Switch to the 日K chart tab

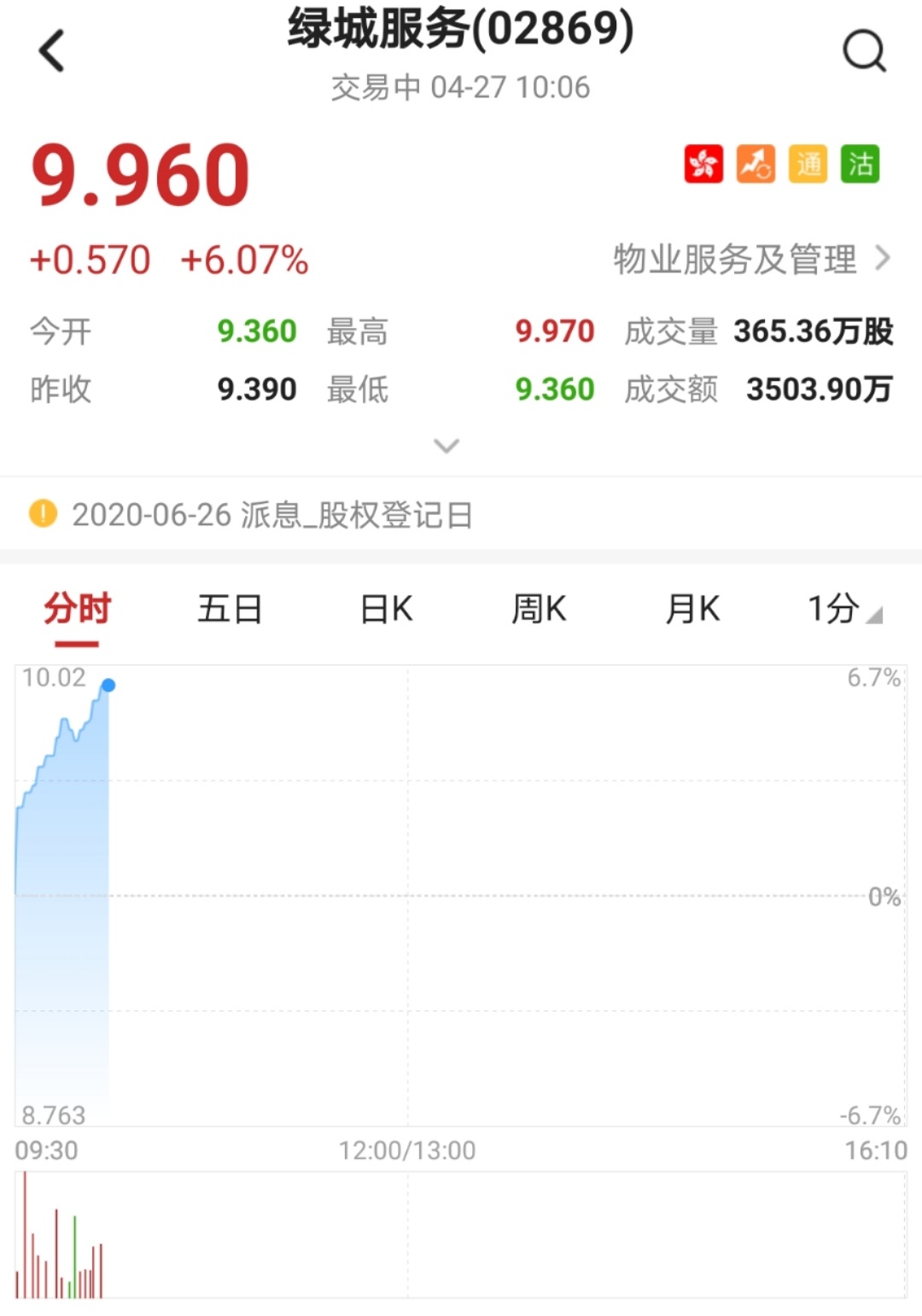pyautogui.click(x=387, y=610)
